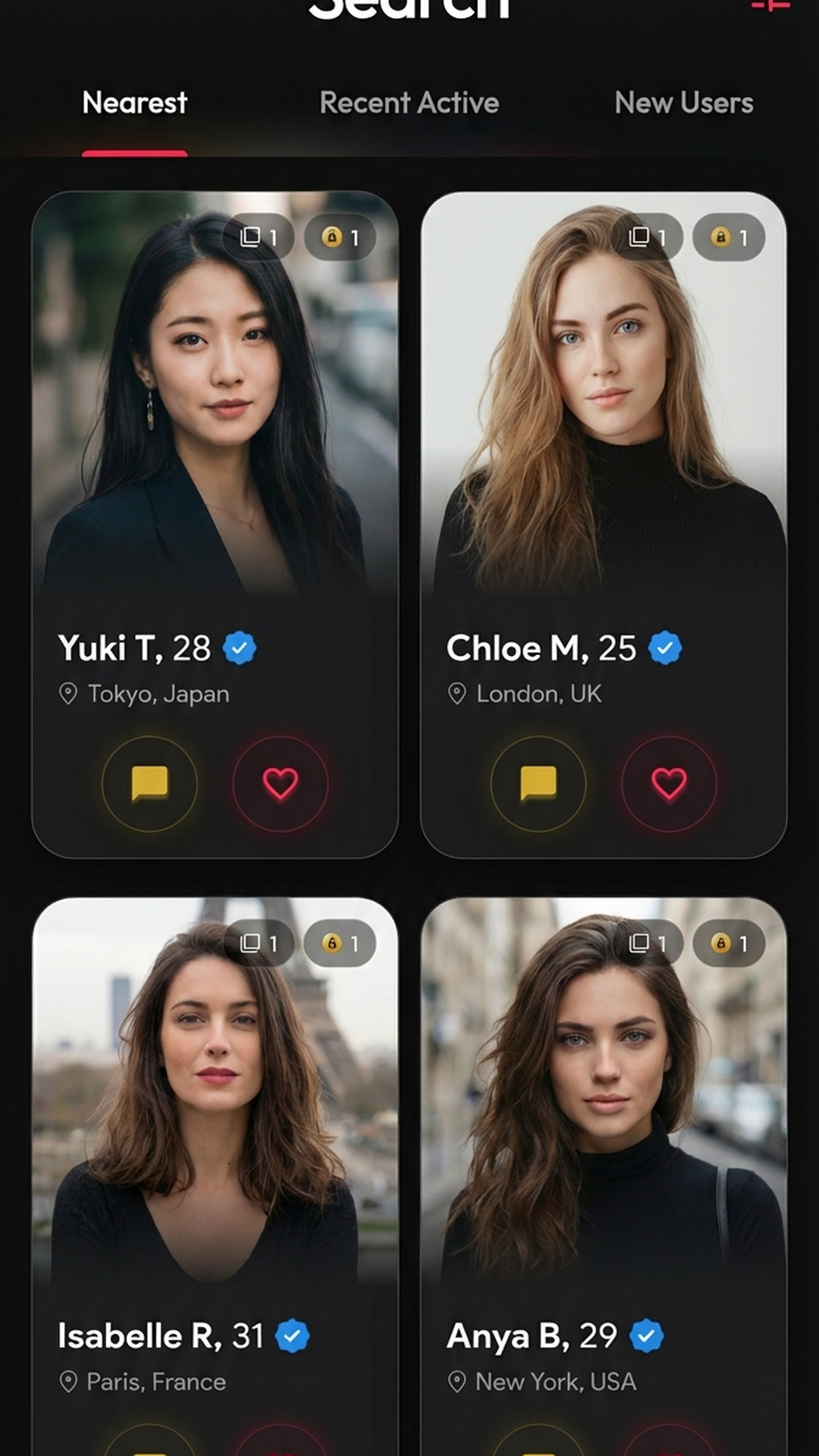Viewport: 819px width, 1456px height.
Task: Select the Nearest tab
Action: (134, 103)
